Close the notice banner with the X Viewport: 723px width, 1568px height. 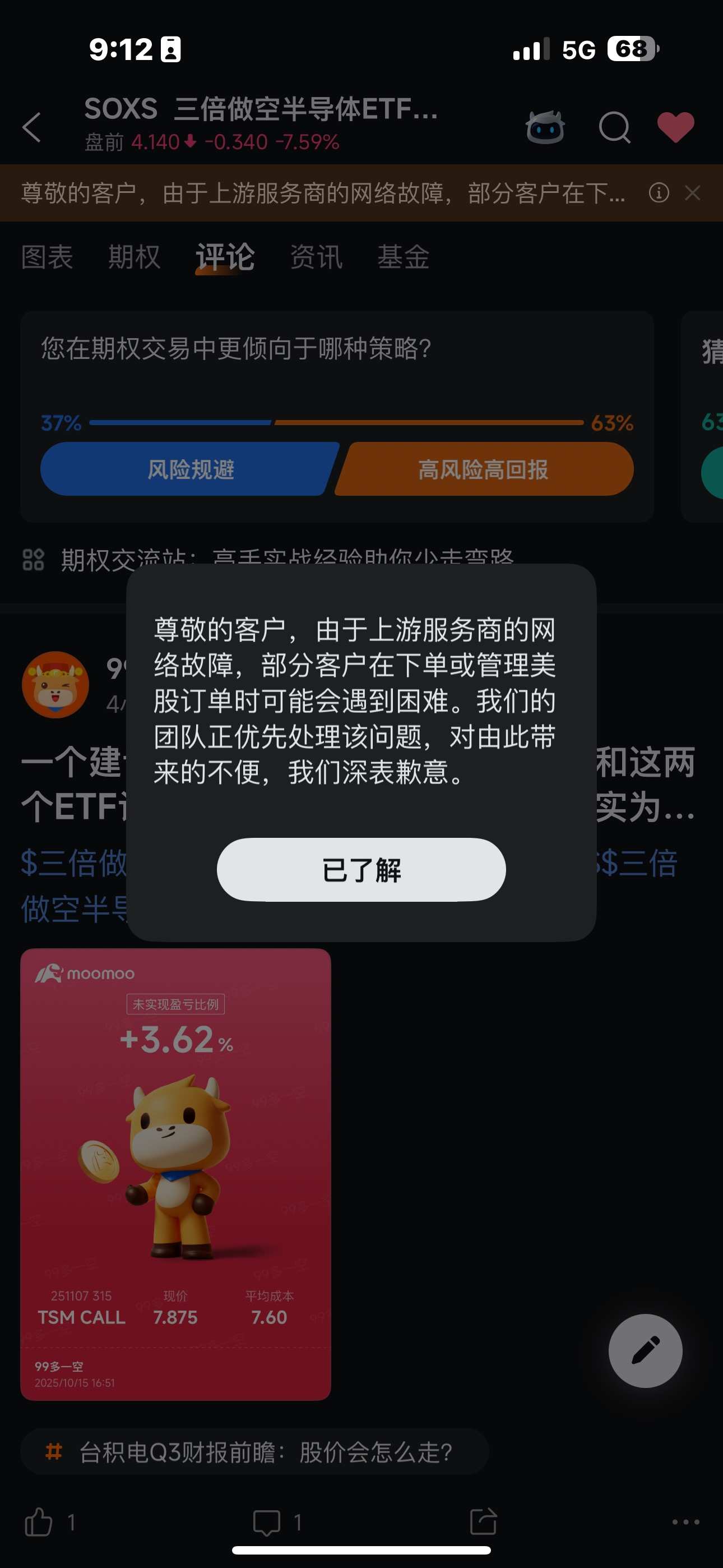pos(693,193)
